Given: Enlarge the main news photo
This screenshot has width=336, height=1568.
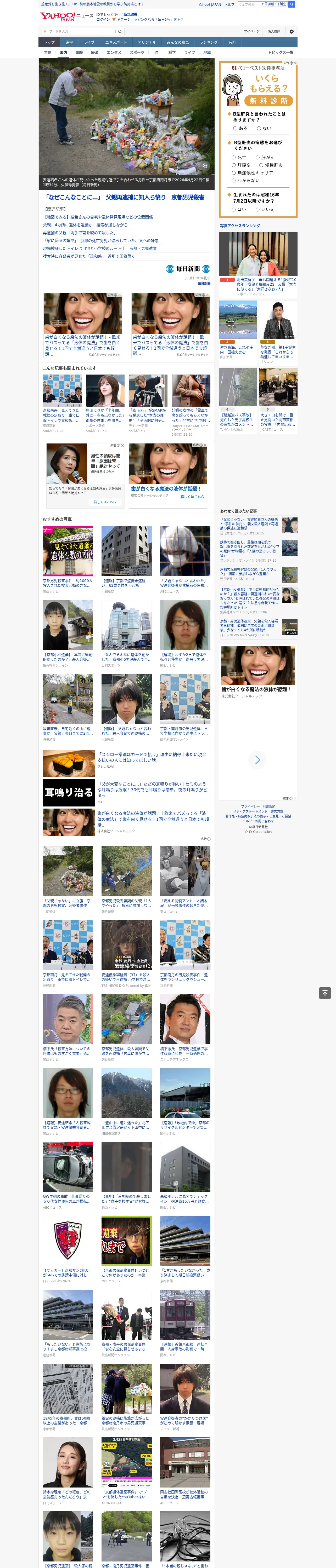Looking at the screenshot, I should pyautogui.click(x=205, y=166).
